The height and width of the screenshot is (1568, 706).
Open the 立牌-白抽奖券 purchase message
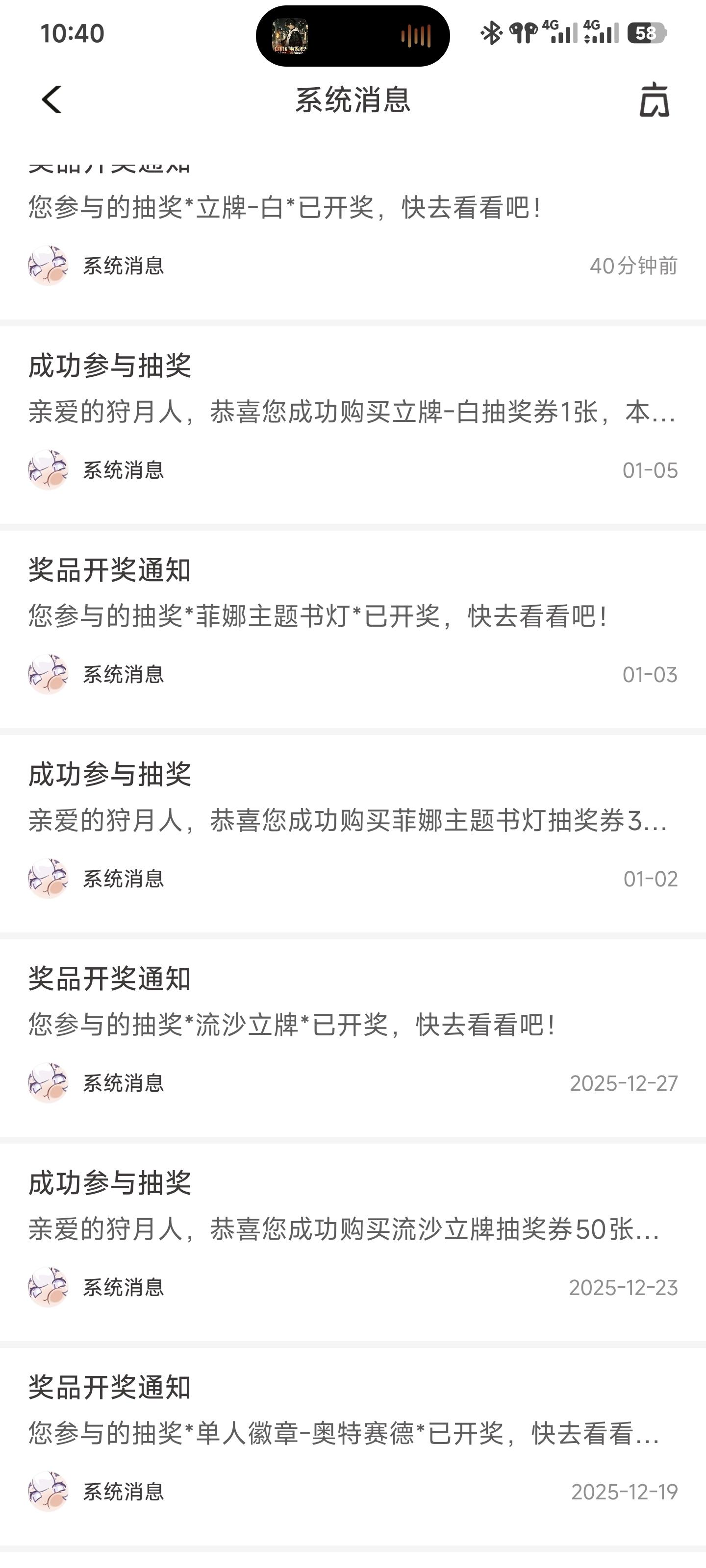[x=352, y=413]
